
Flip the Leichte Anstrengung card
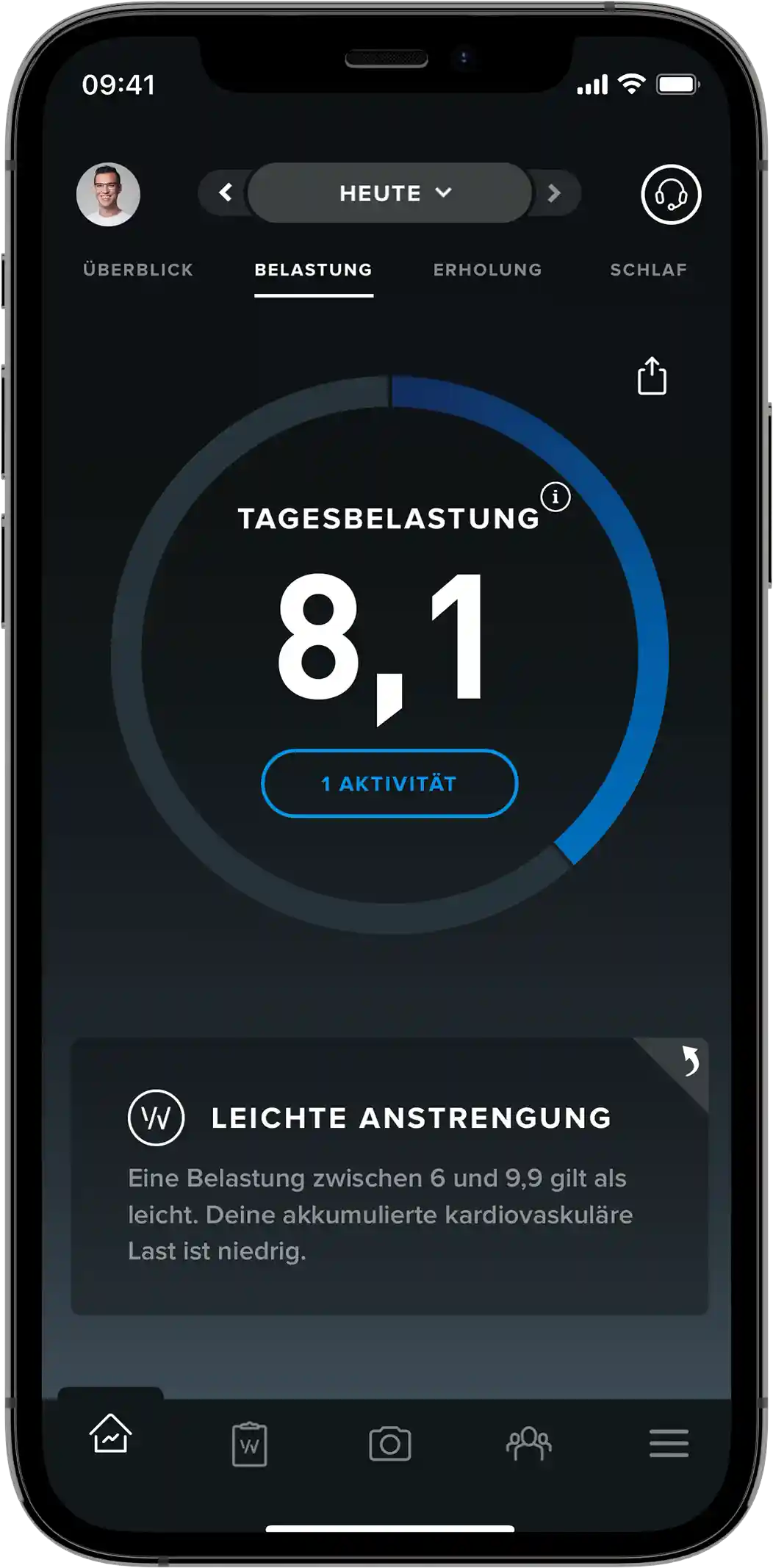click(688, 1060)
